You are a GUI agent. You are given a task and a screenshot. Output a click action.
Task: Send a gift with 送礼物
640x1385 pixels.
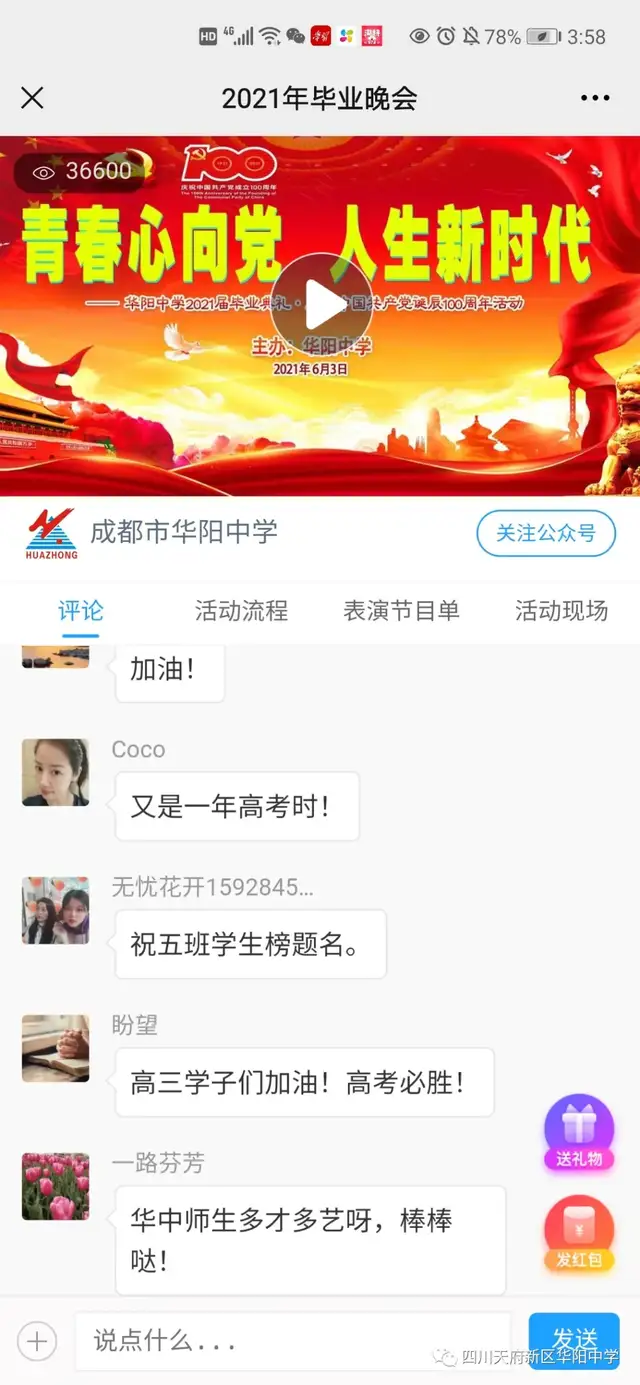click(579, 1132)
